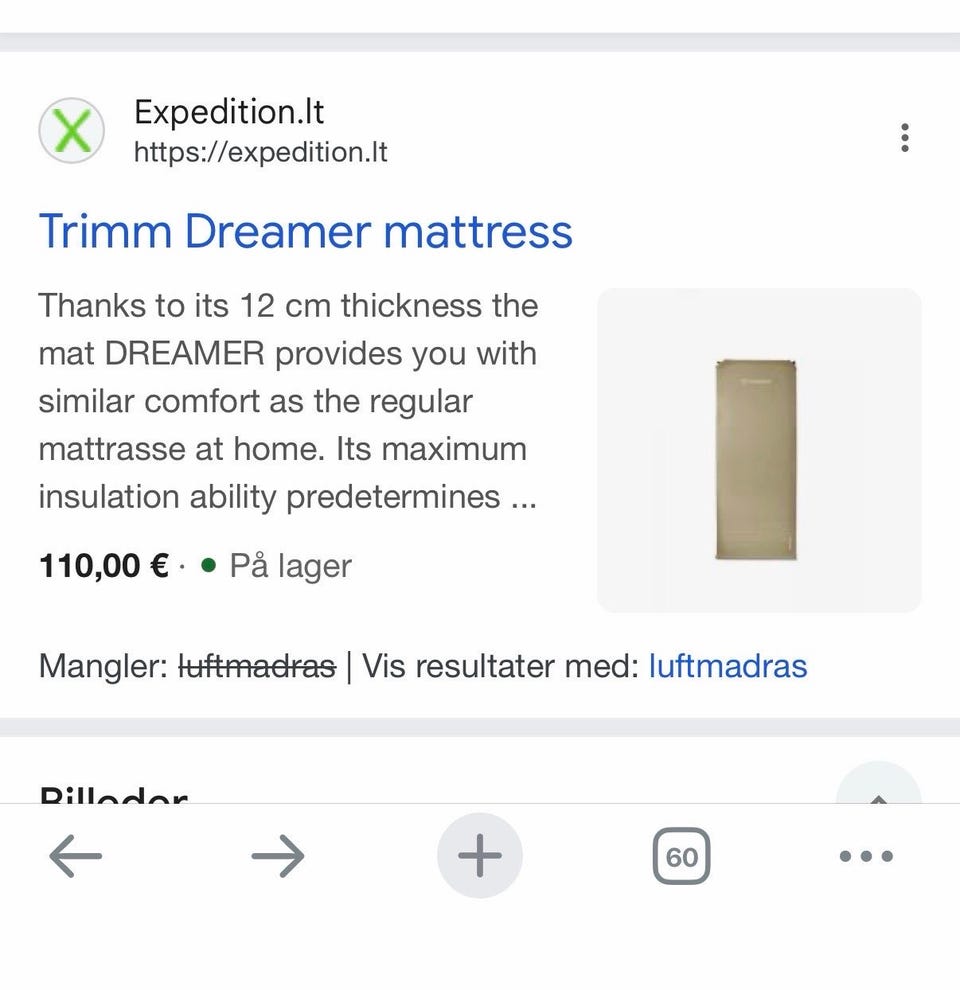Screen dimensions: 960x990
Task: Open a new browser tab
Action: (x=479, y=856)
